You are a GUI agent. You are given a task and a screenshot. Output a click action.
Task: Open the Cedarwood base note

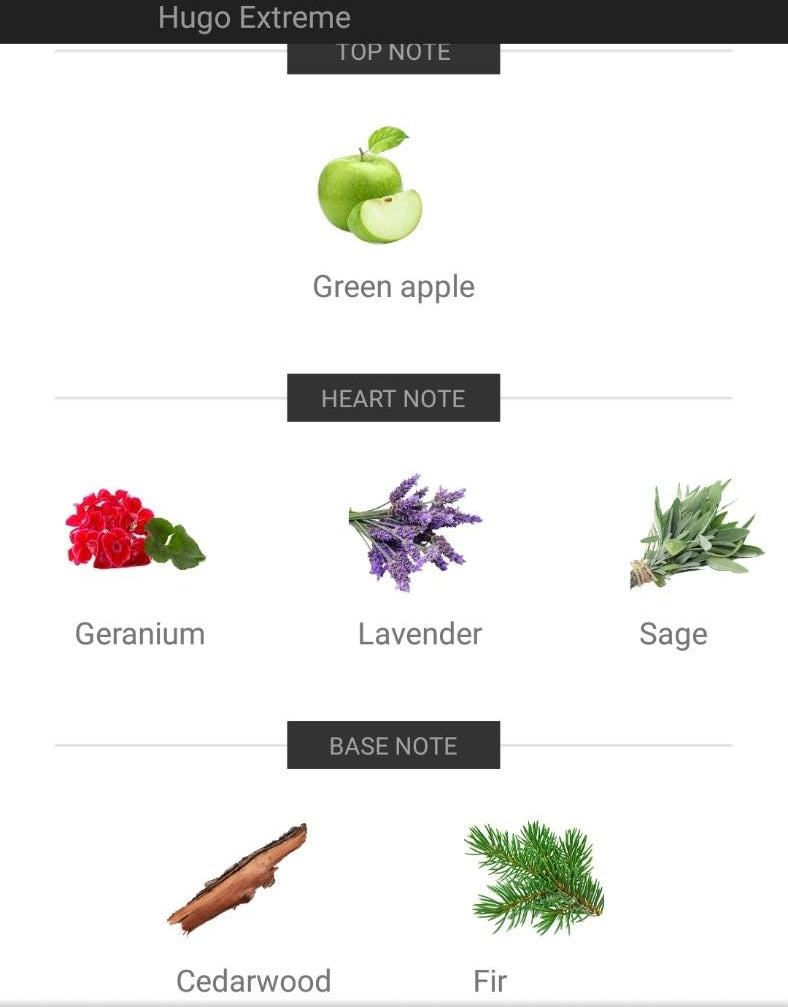pos(238,879)
